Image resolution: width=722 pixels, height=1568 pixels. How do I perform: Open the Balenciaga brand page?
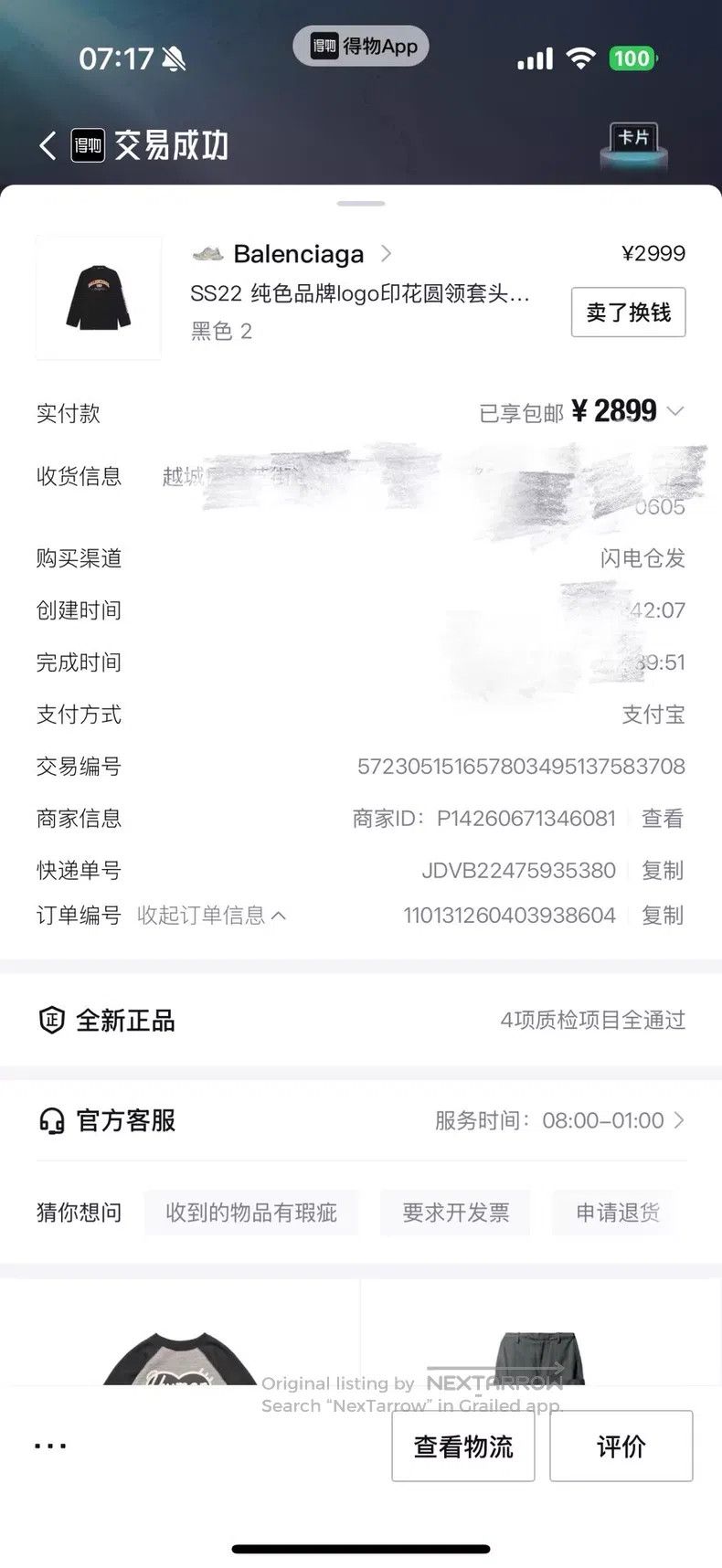[292, 253]
